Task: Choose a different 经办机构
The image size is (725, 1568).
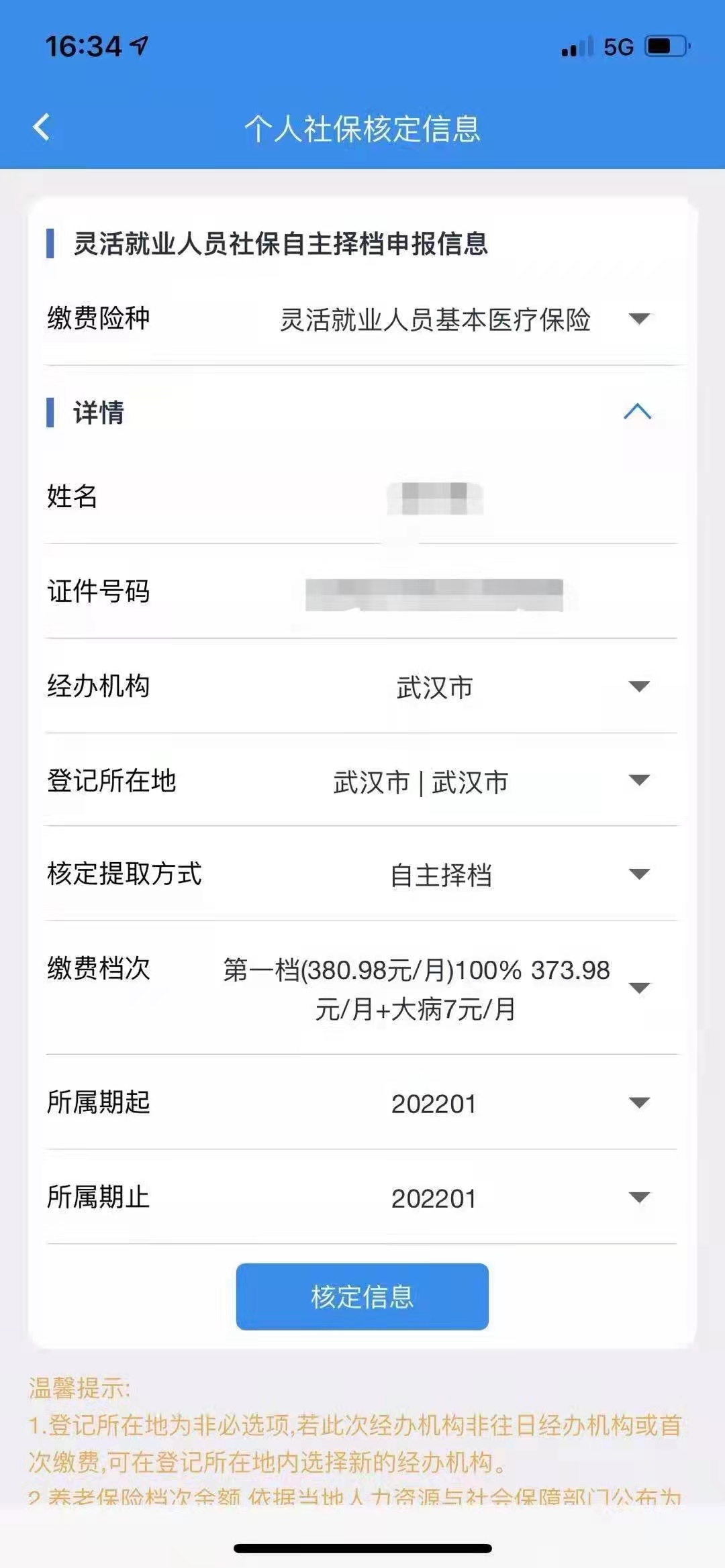Action: click(362, 686)
